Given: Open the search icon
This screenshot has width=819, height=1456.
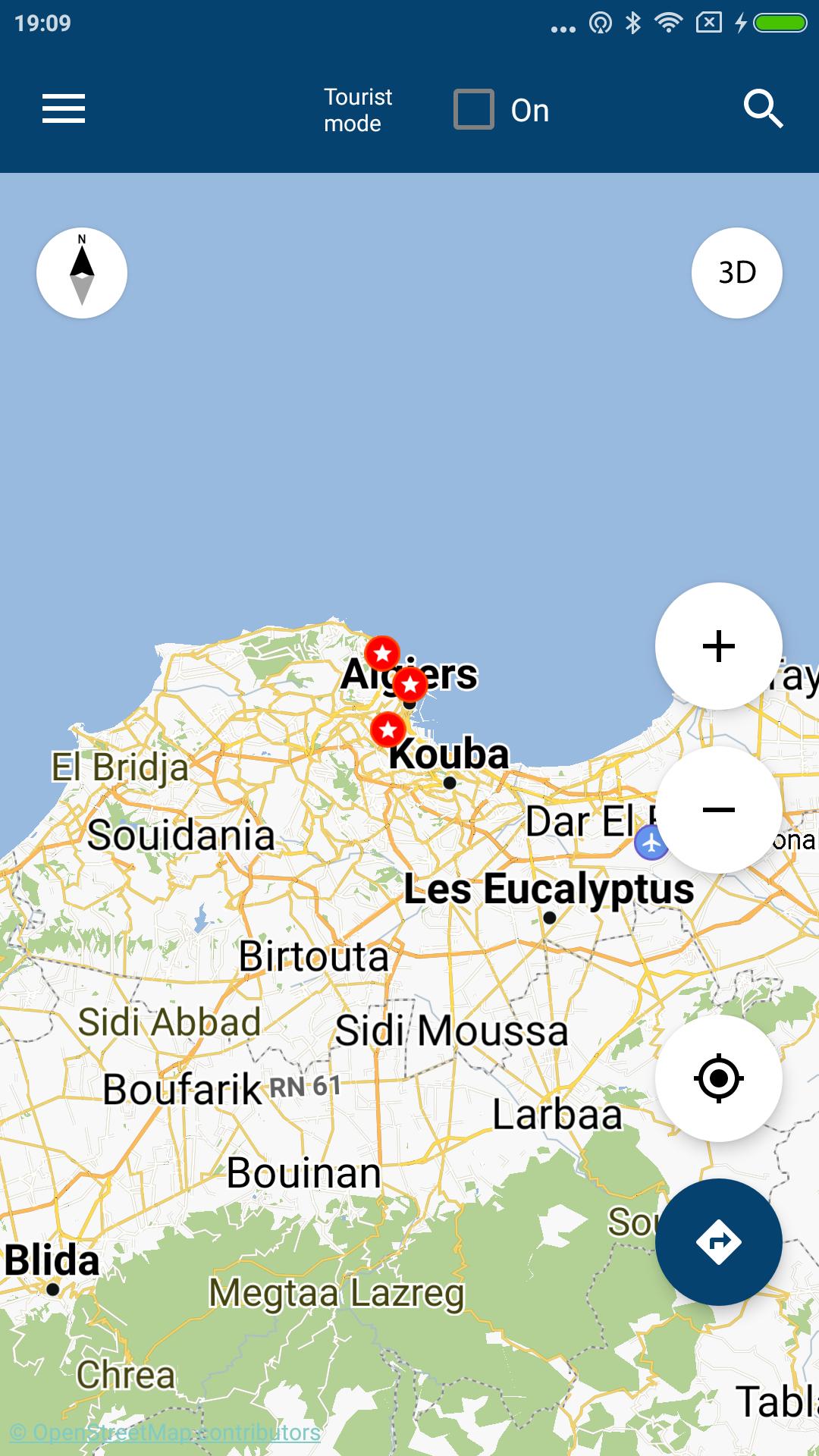Looking at the screenshot, I should tap(762, 109).
